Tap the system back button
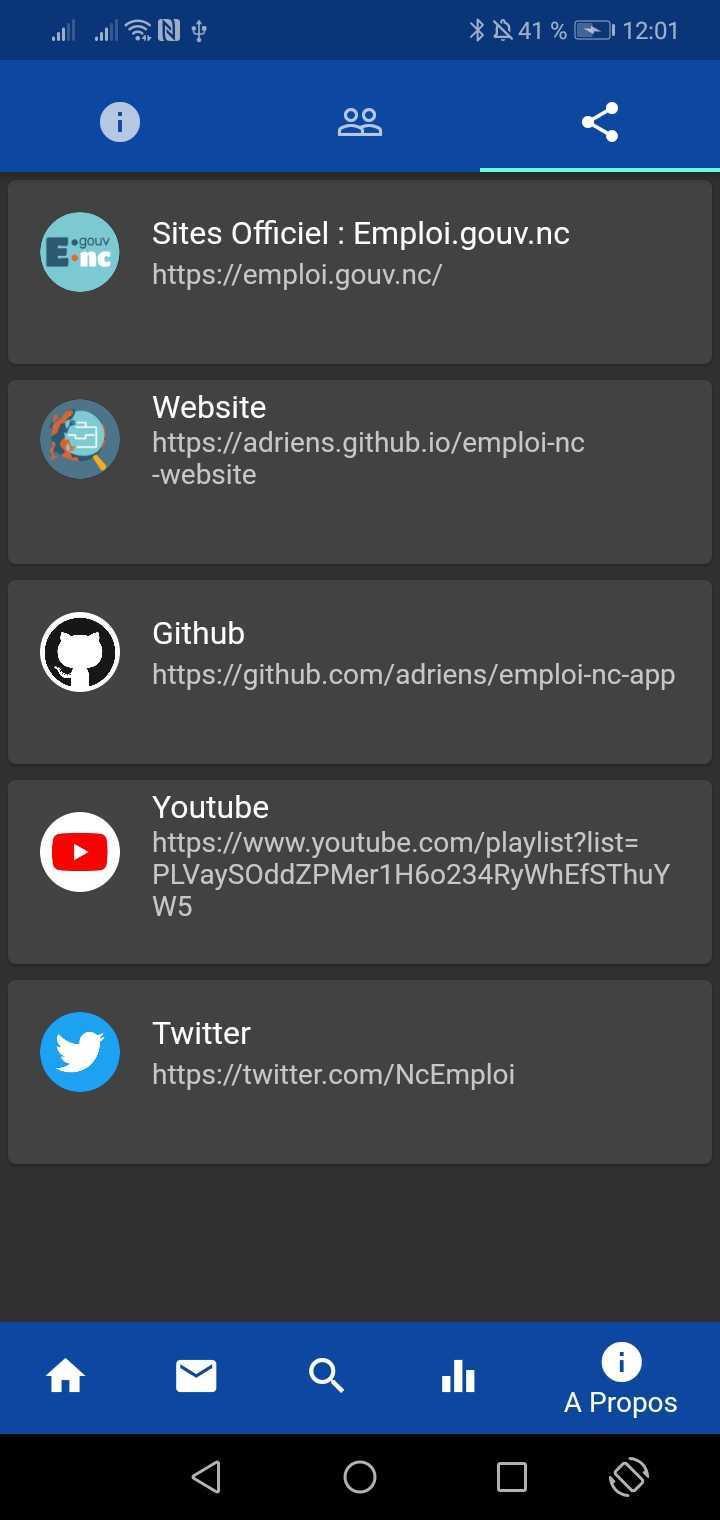720x1520 pixels. (206, 1476)
